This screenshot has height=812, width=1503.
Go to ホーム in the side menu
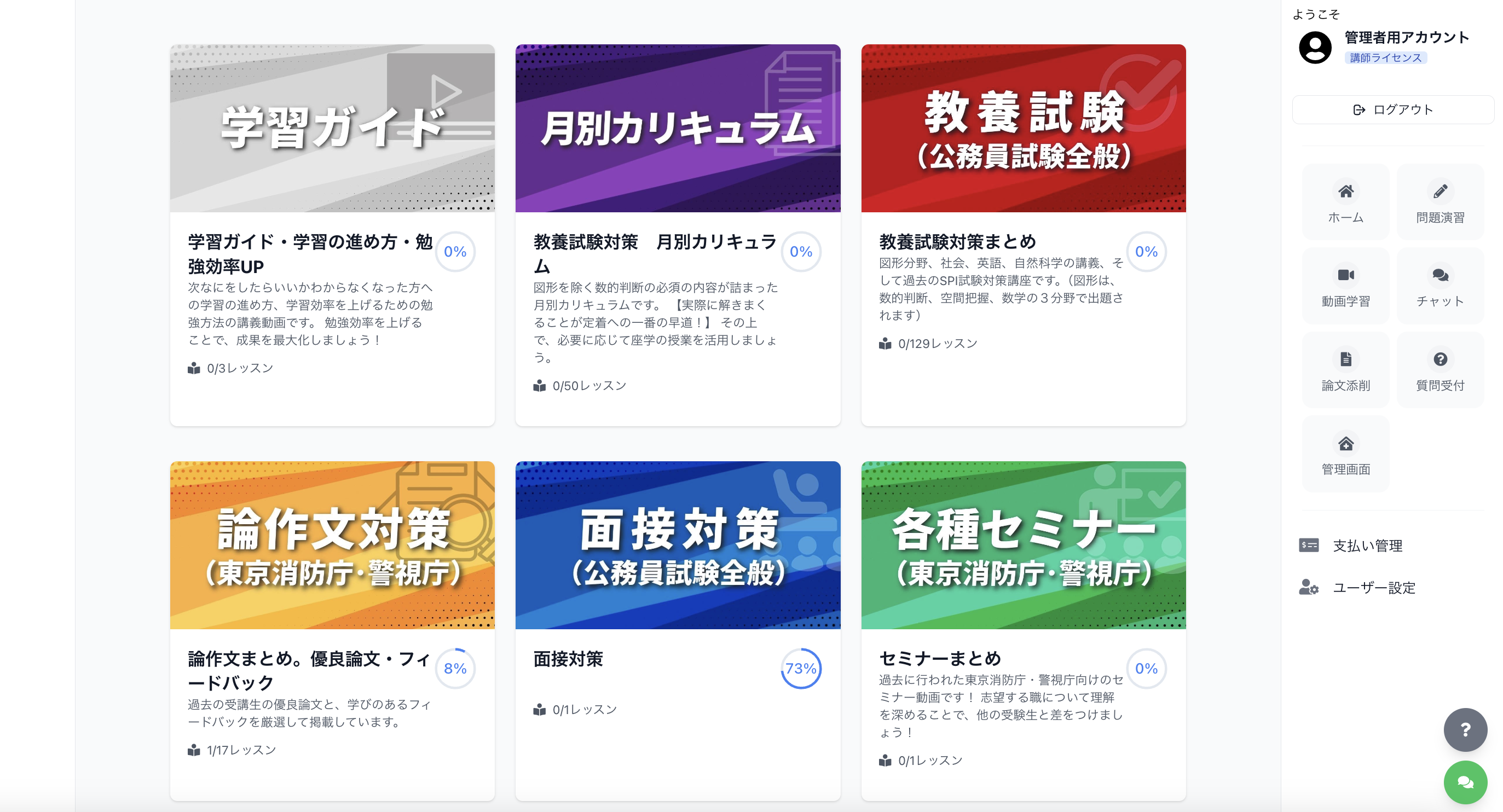point(1345,202)
